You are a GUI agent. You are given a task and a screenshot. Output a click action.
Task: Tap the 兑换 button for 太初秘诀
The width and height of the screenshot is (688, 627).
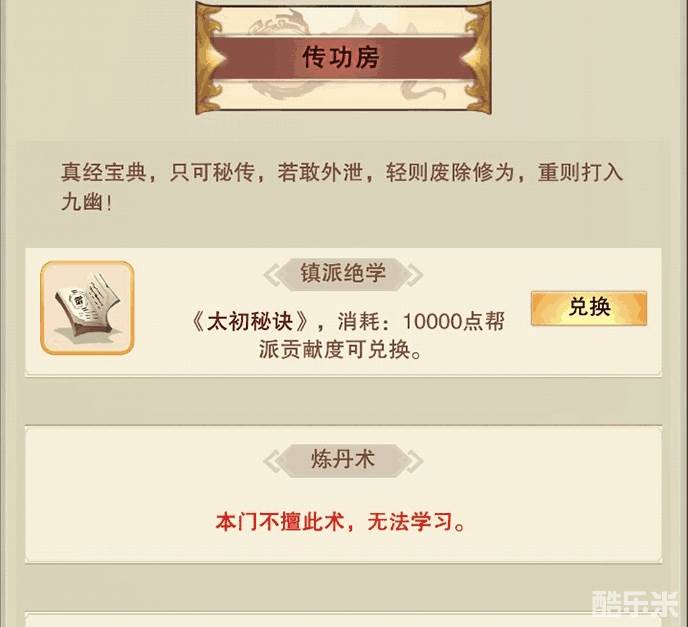pos(588,308)
